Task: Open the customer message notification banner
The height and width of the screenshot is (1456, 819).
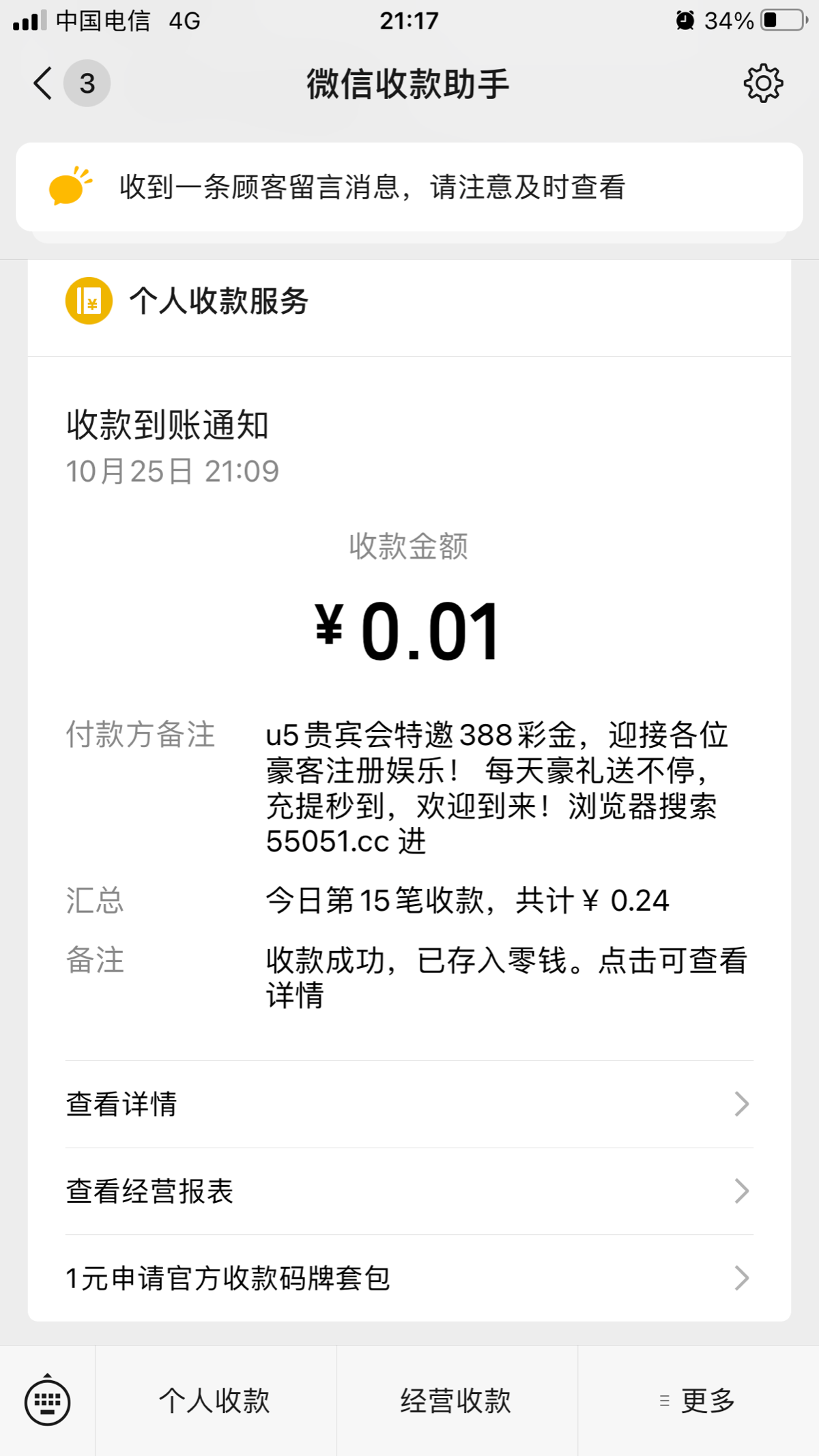Action: (x=408, y=187)
